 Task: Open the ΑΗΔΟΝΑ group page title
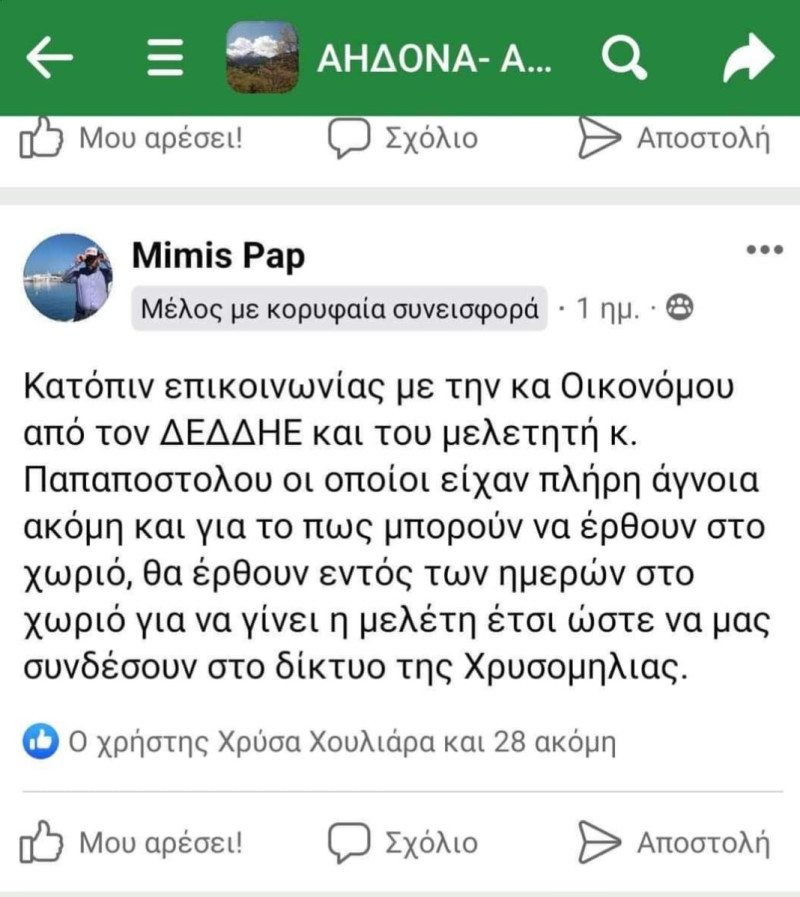(x=434, y=60)
